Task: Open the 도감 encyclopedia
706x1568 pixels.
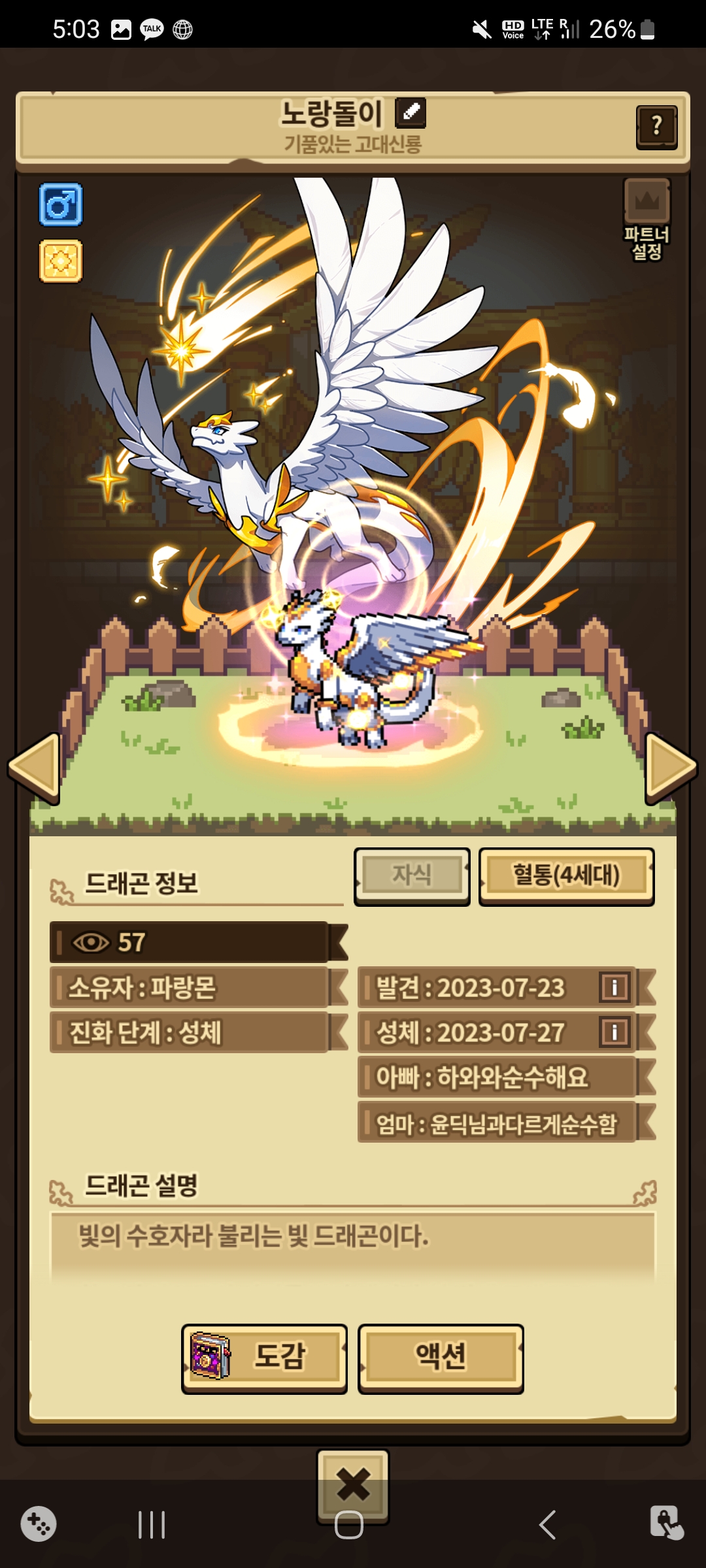Action: (264, 1358)
